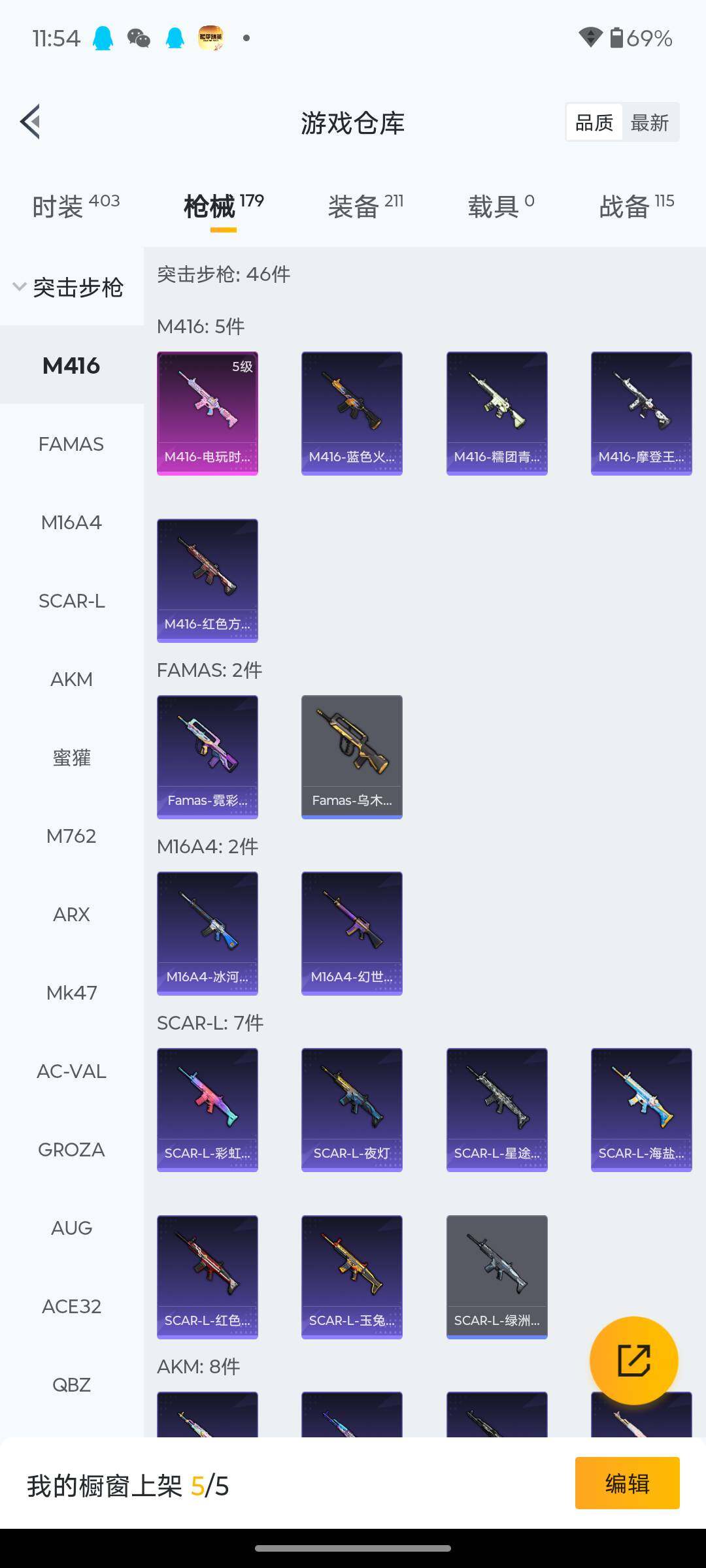Sort warehouse by 最新

649,122
